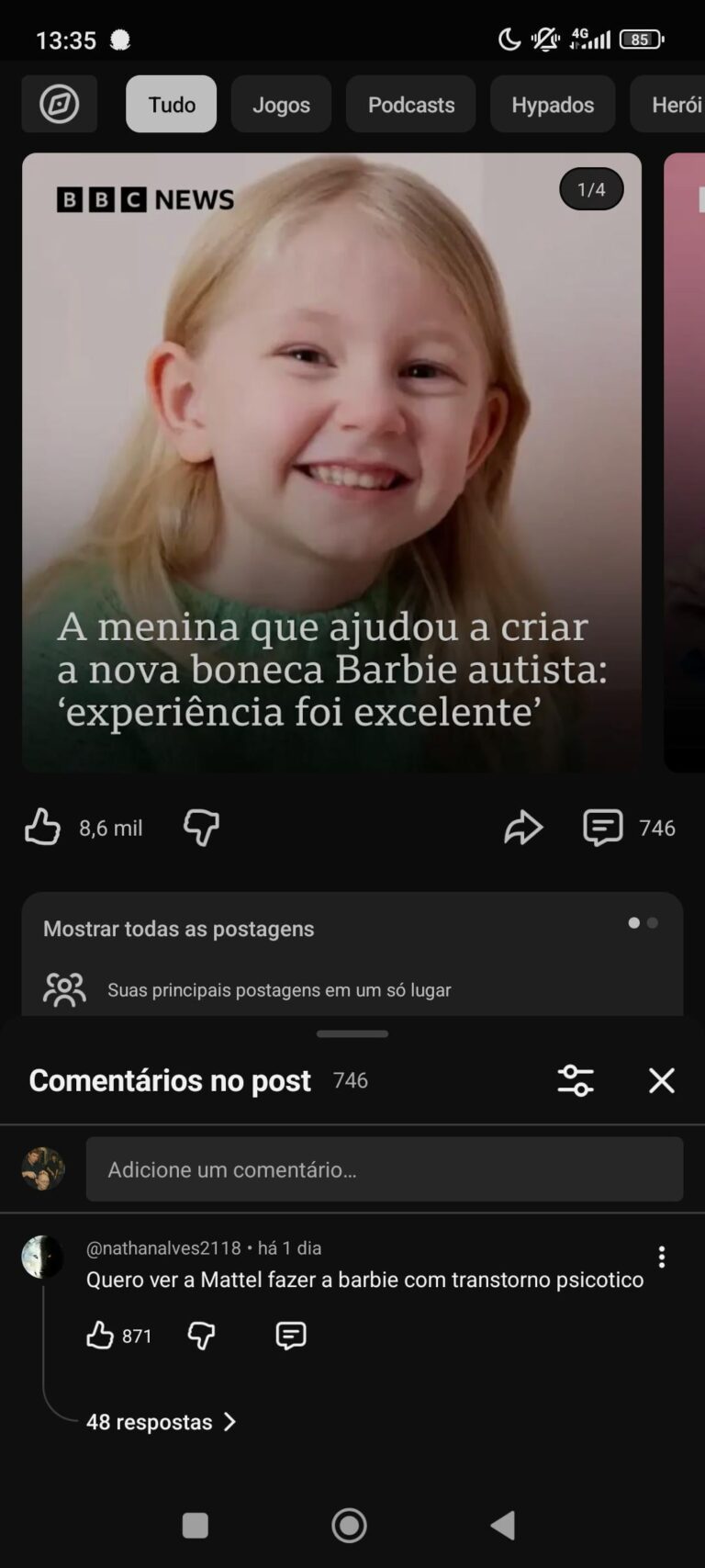The height and width of the screenshot is (1568, 705).
Task: Open the explore compass icon
Action: (x=59, y=105)
